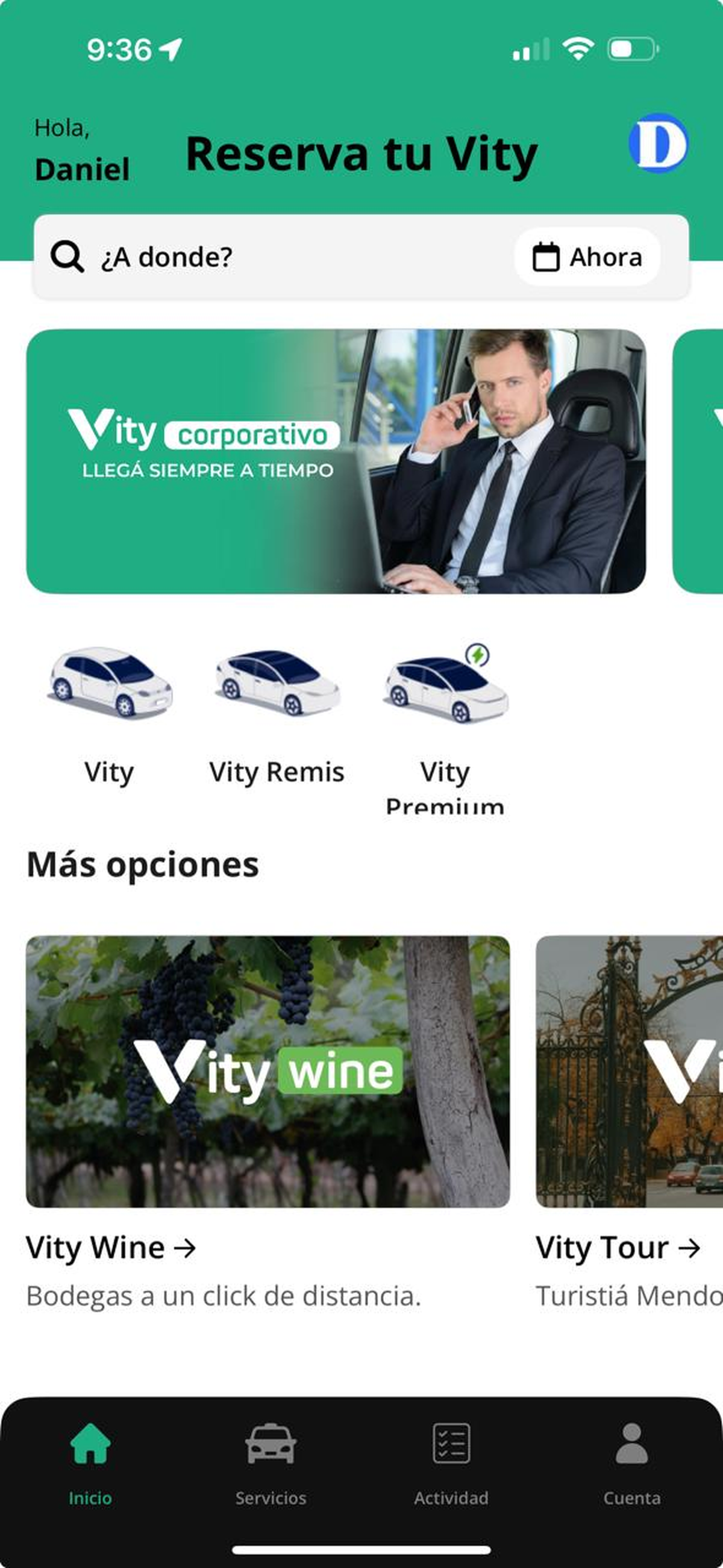Tap the search magnifier icon
The height and width of the screenshot is (1568, 723).
point(67,256)
